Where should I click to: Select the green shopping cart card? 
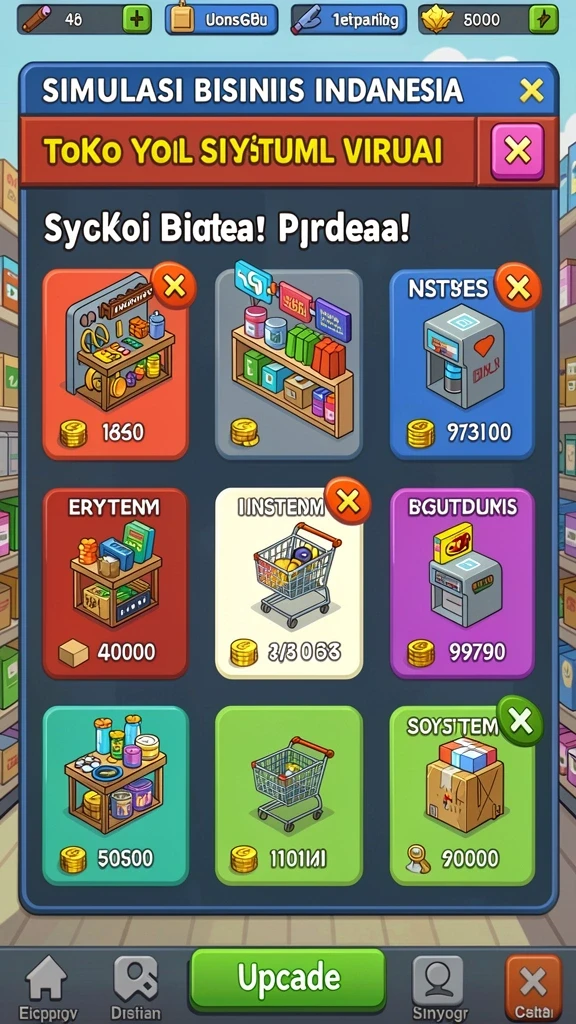click(x=289, y=795)
